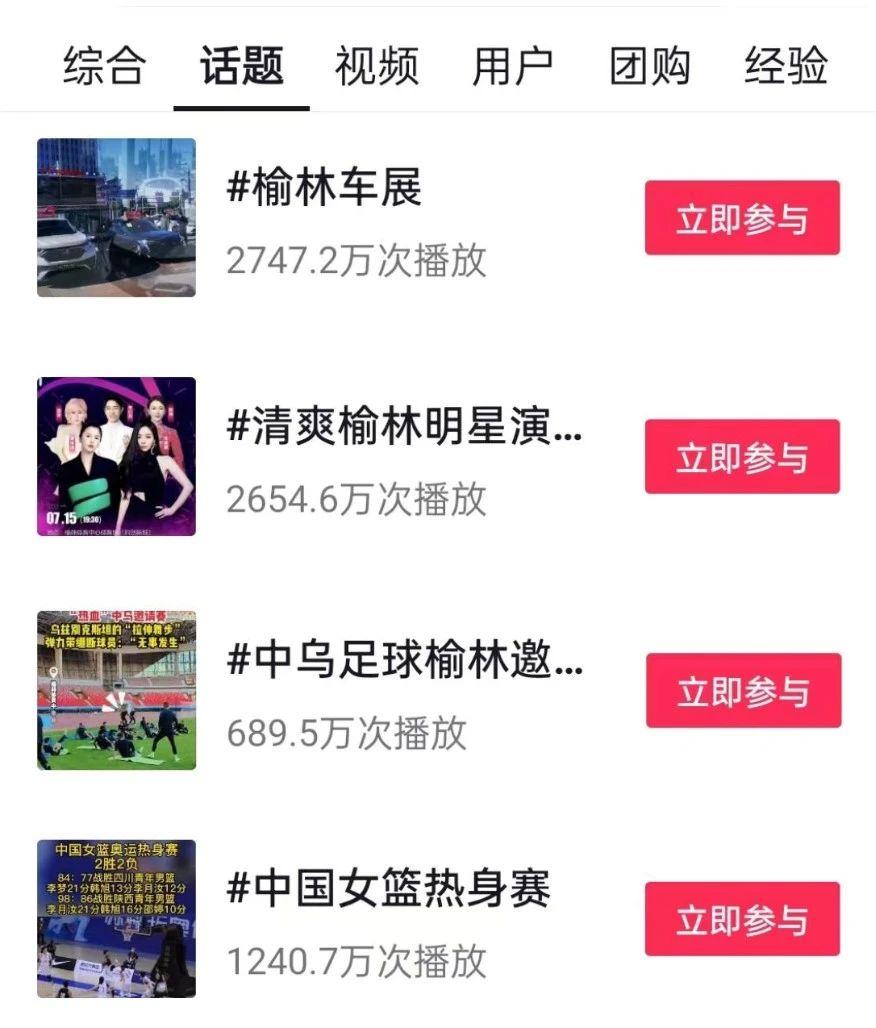This screenshot has height=1028, width=876.
Task: Join the #清爽榆林明星演 topic via 立即参与
Action: click(742, 457)
